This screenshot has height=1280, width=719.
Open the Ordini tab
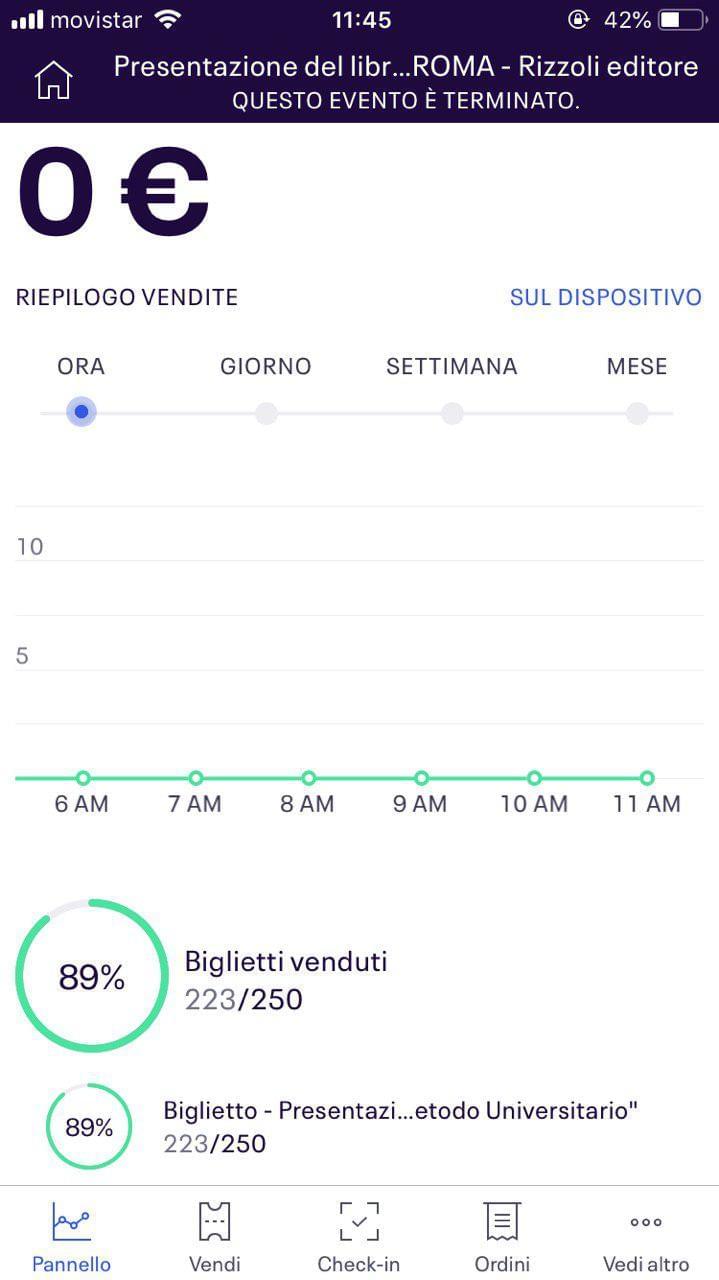tap(502, 1235)
